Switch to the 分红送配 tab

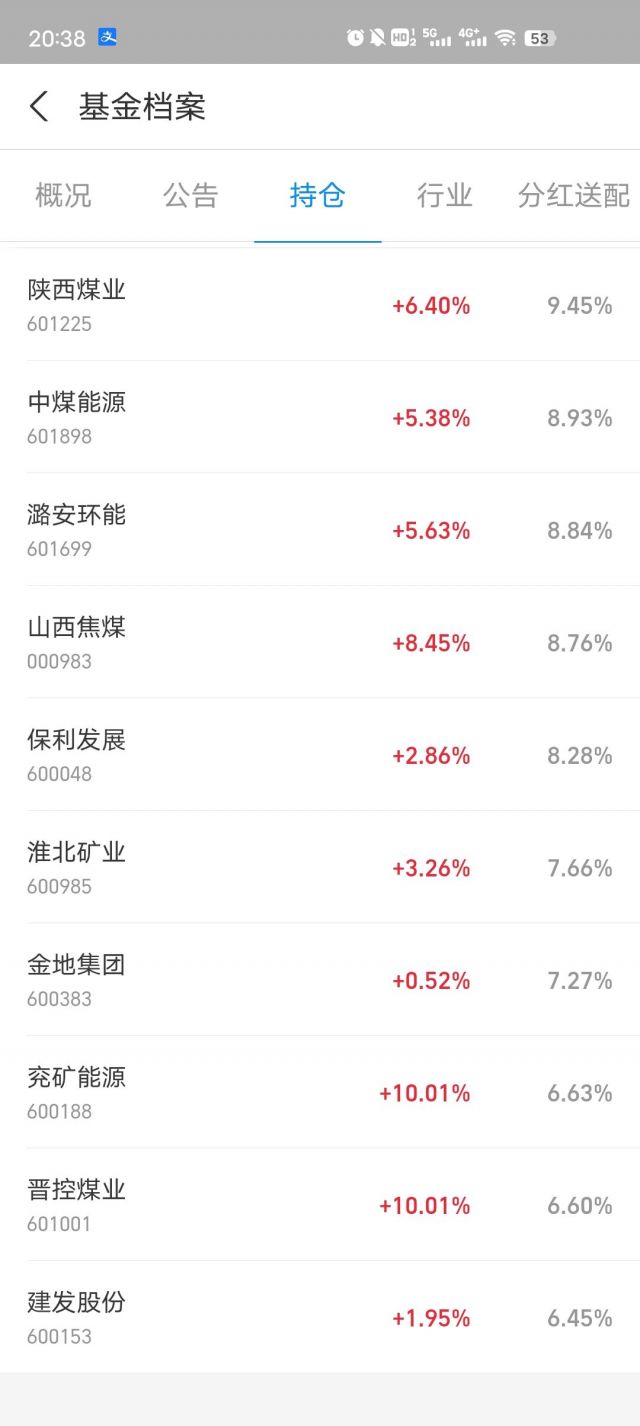click(574, 195)
